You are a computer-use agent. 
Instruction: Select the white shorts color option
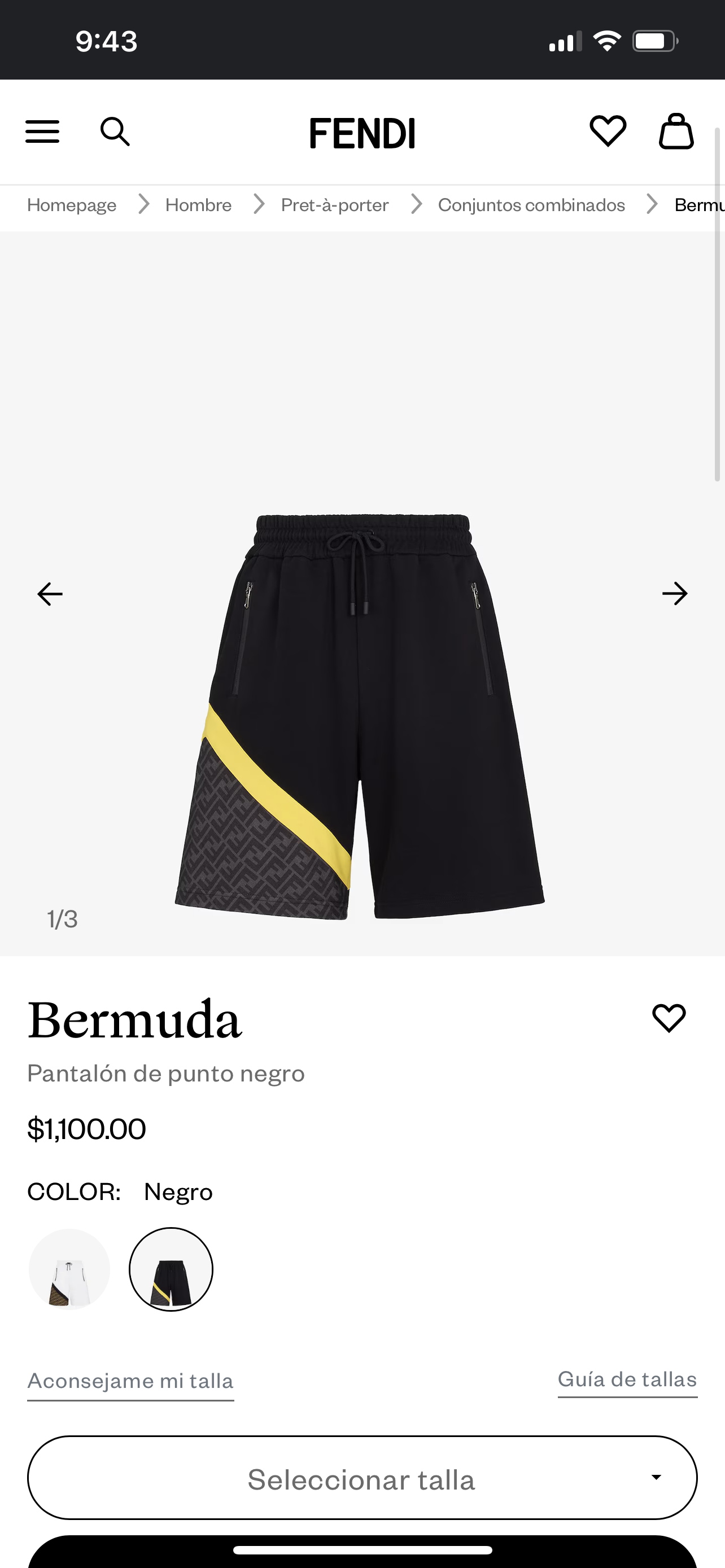pyautogui.click(x=69, y=1269)
